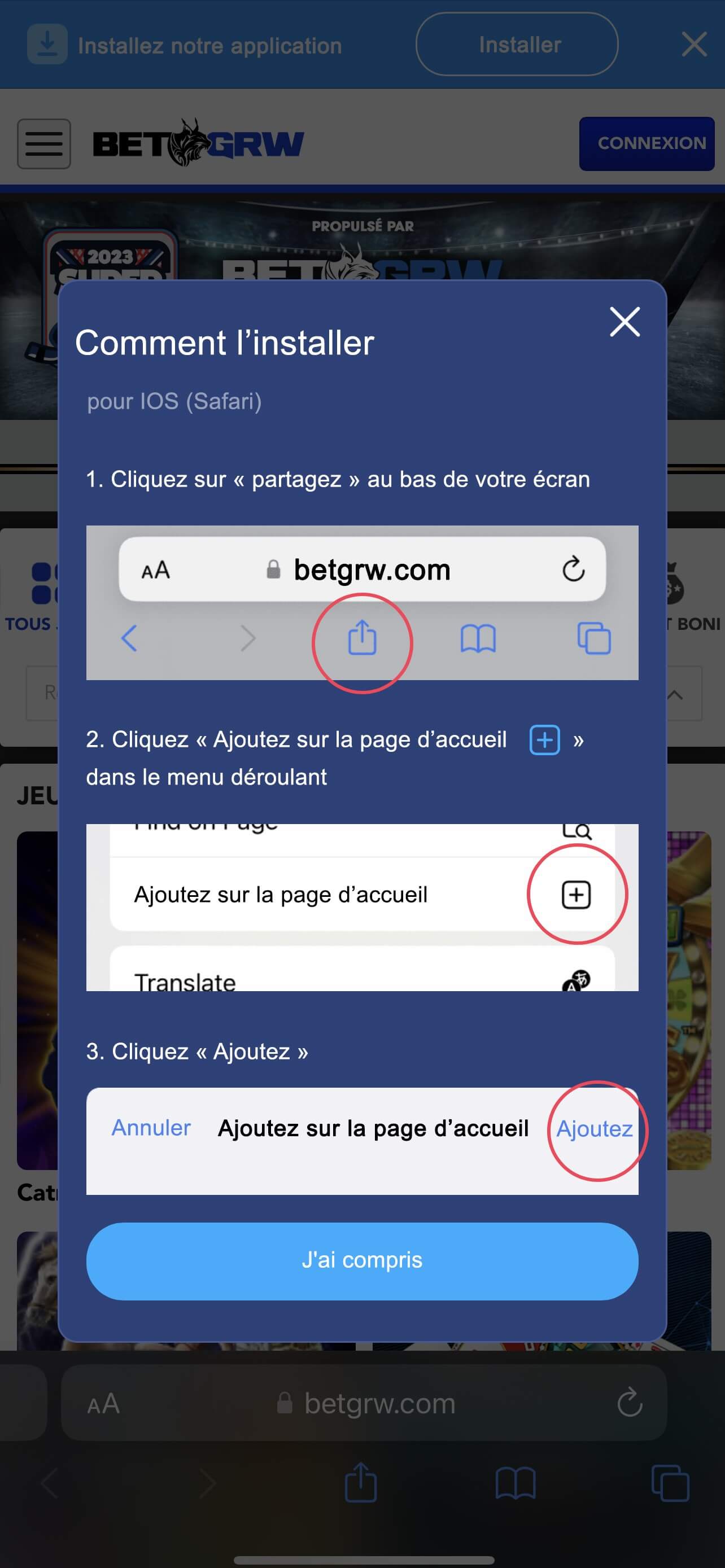Open Safari AA page settings
This screenshot has width=725, height=1568.
(103, 1404)
